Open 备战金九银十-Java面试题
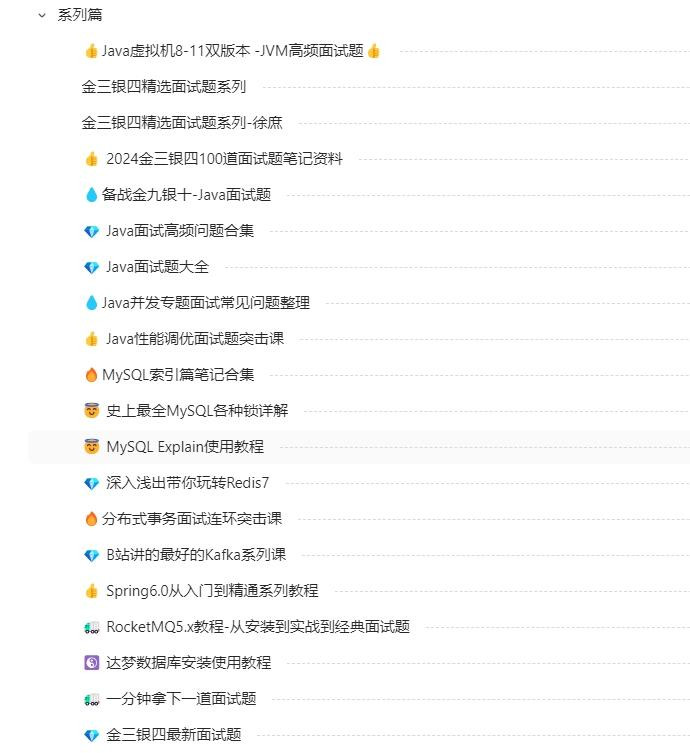 (x=186, y=195)
